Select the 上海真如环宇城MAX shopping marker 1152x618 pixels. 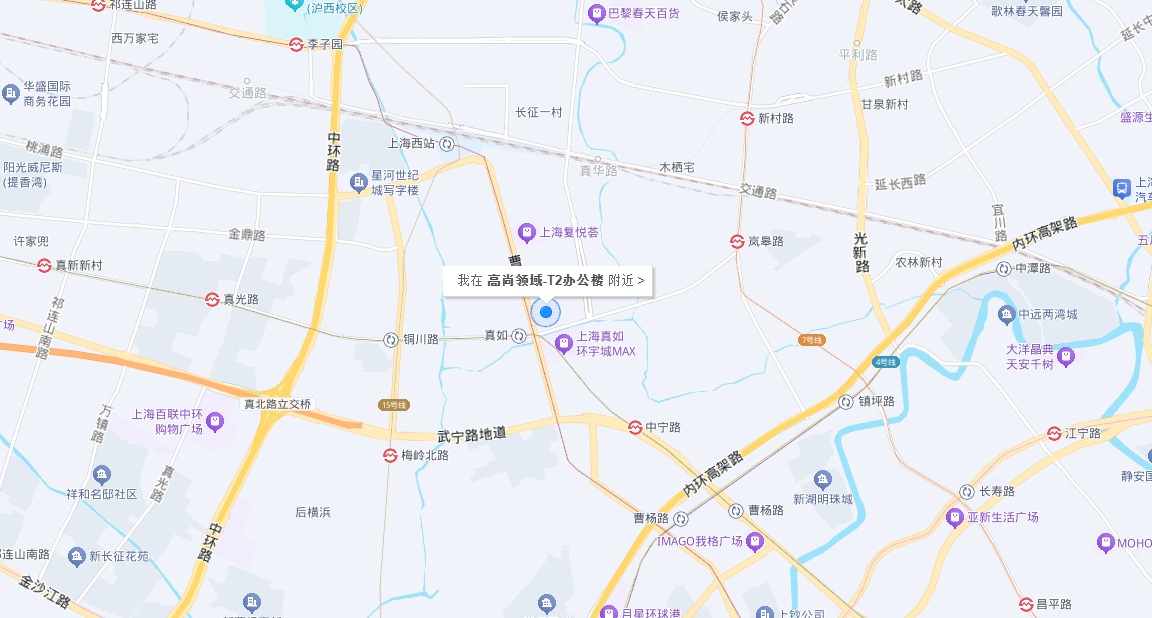click(x=565, y=344)
